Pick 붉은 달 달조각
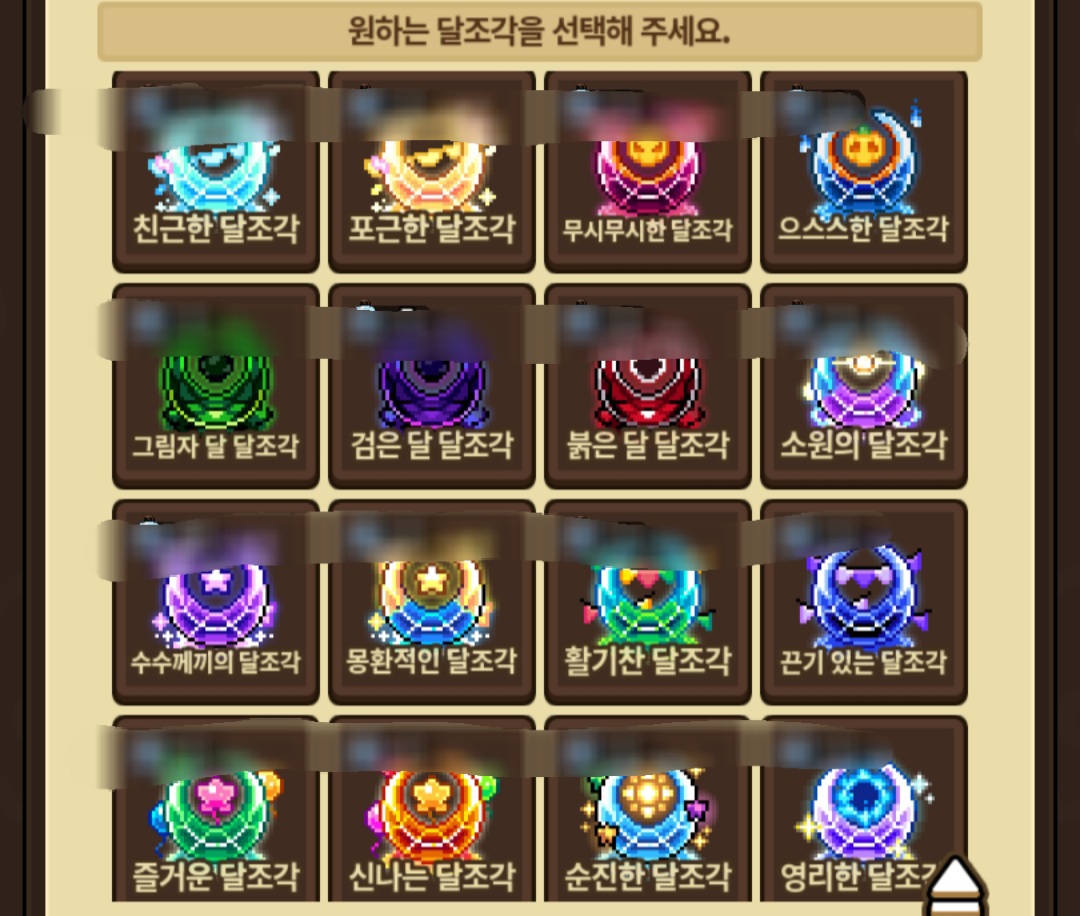1080x916 pixels. [647, 386]
